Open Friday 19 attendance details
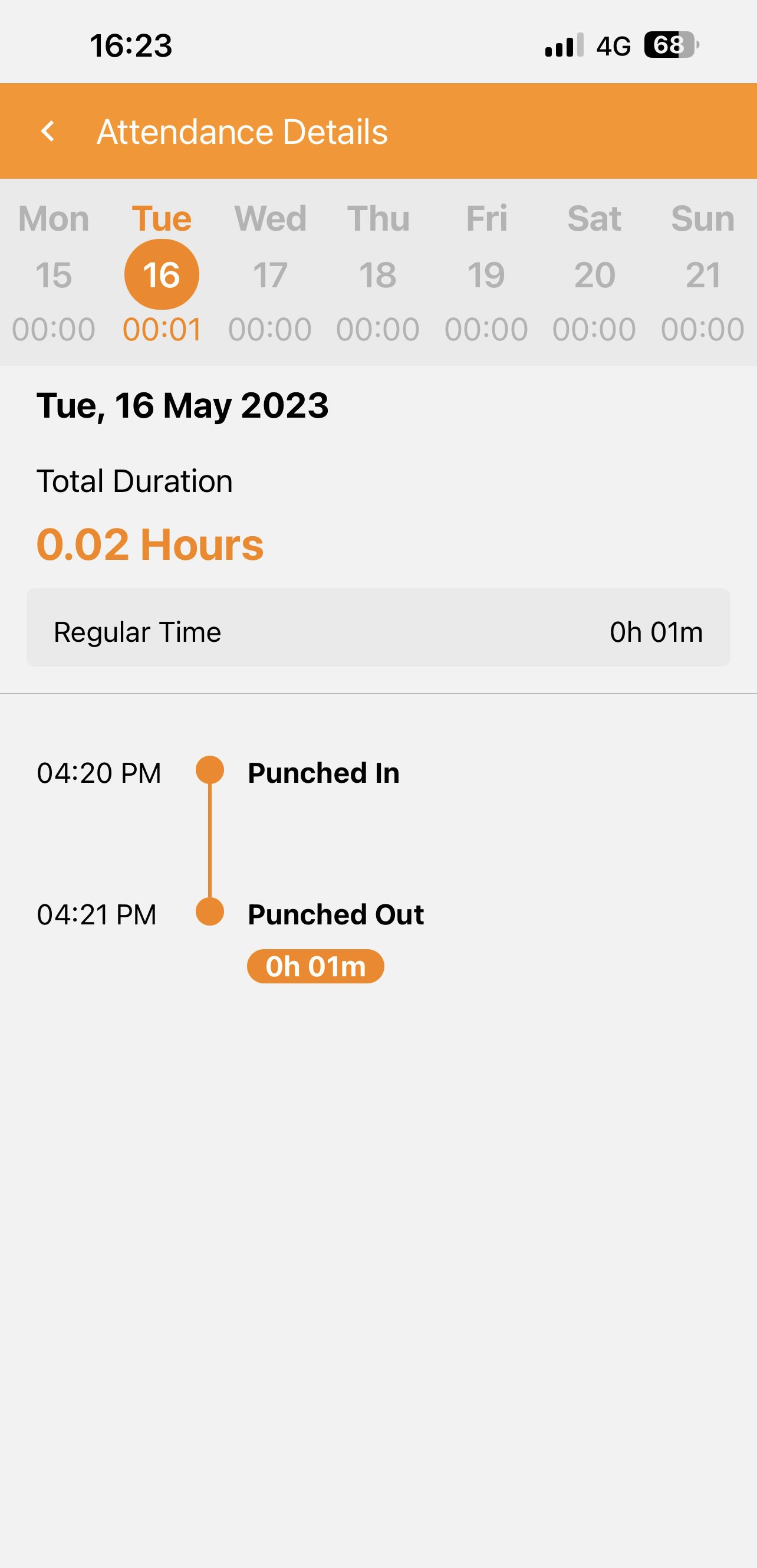The height and width of the screenshot is (1568, 757). [x=486, y=274]
